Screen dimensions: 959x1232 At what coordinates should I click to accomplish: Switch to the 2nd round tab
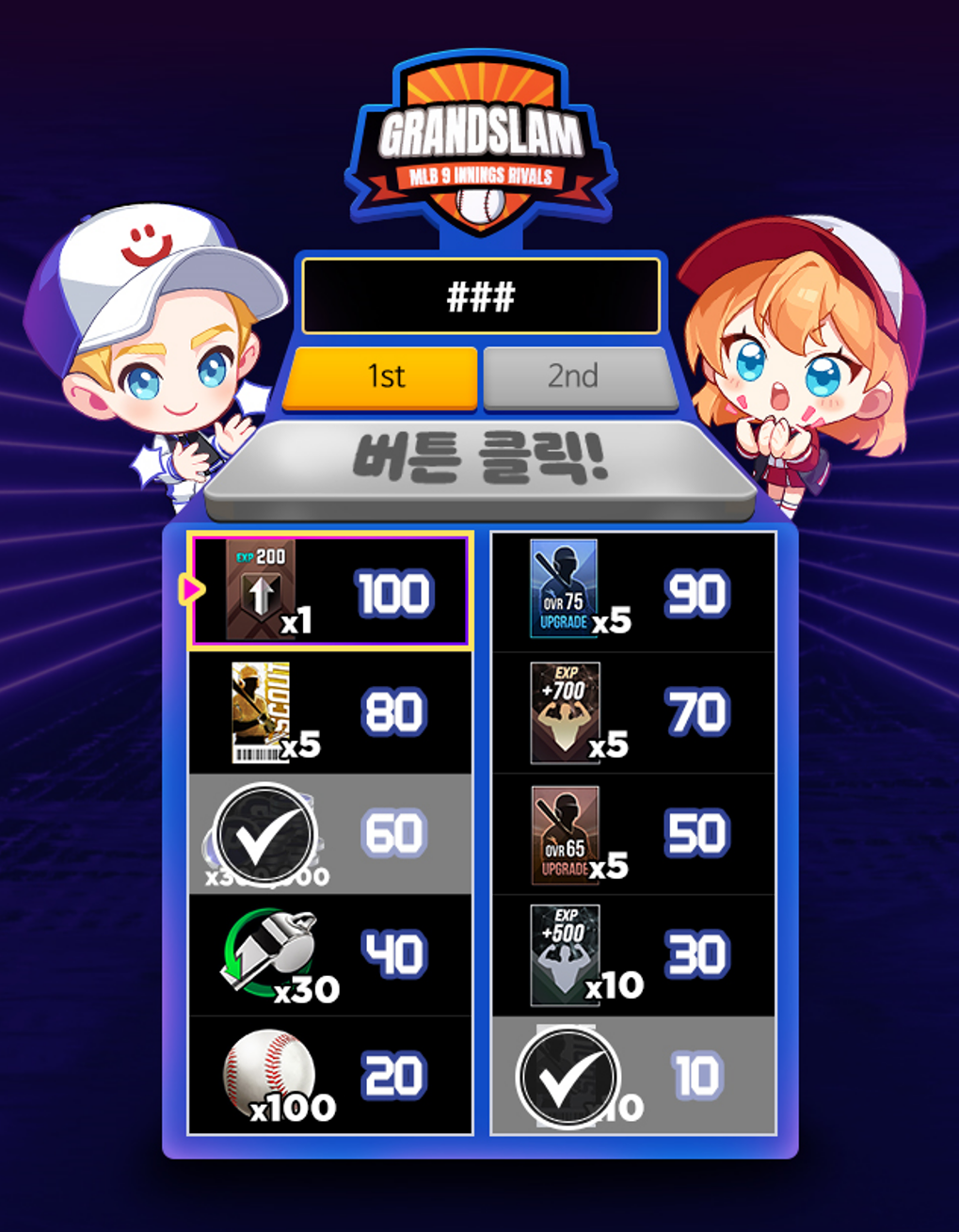click(x=578, y=376)
